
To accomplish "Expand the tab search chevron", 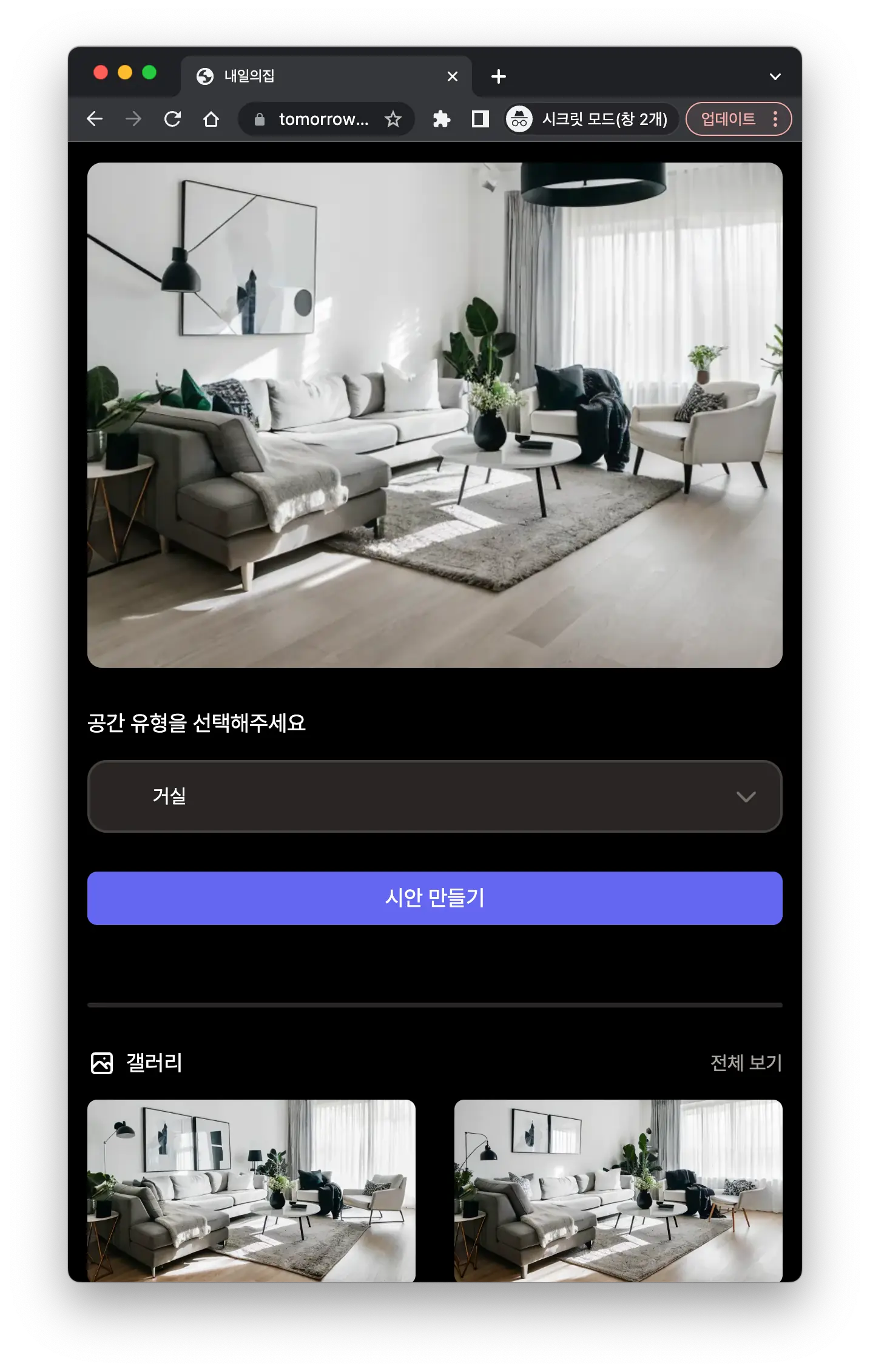I will coord(775,76).
